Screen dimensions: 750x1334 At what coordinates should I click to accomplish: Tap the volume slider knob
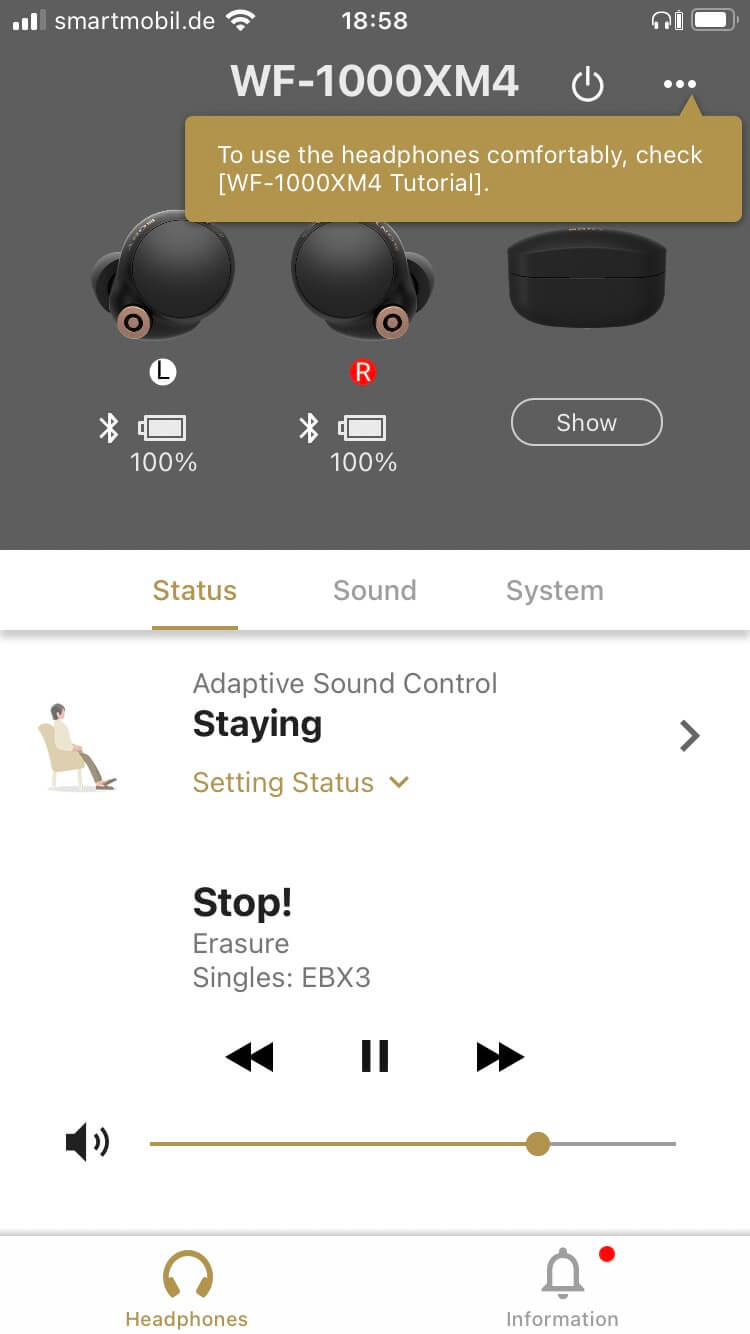click(x=538, y=1143)
